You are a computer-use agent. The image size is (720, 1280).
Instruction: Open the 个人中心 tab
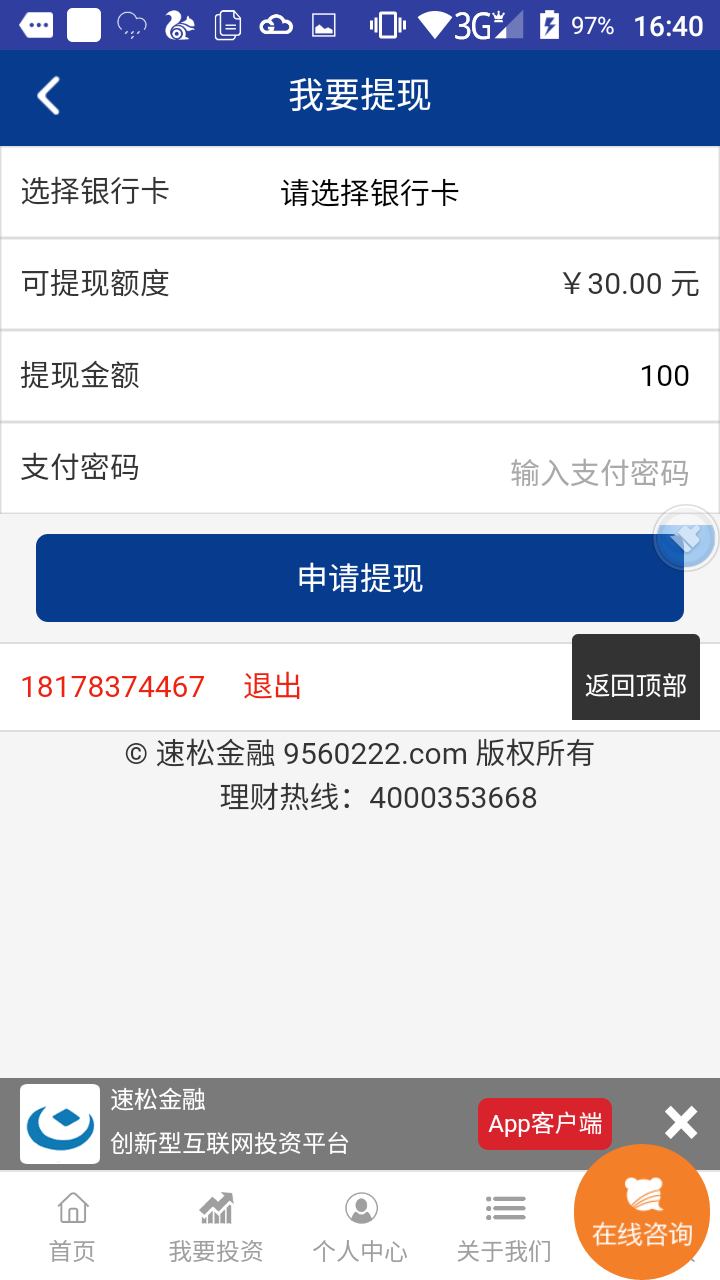360,1226
